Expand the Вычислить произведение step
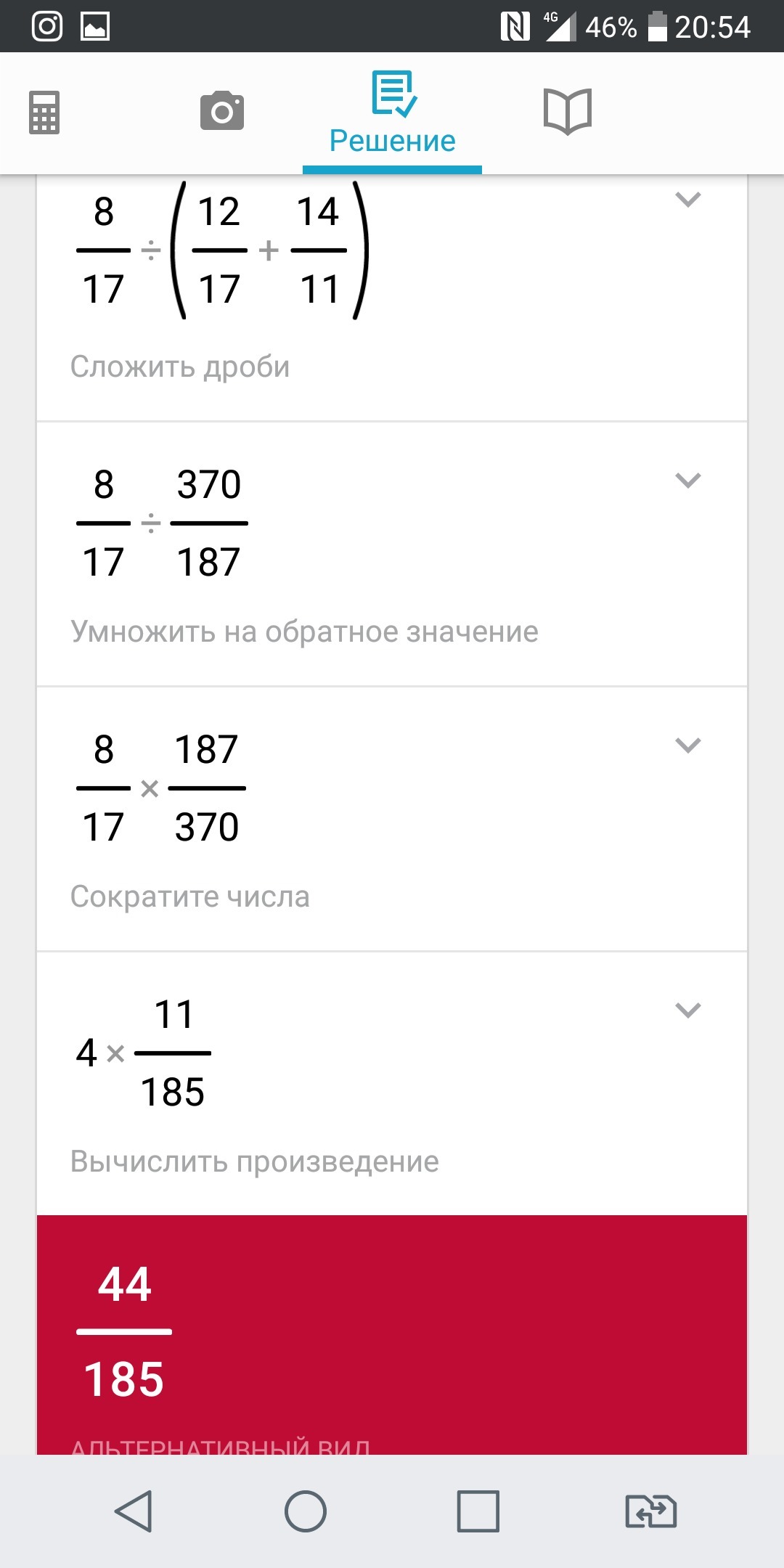This screenshot has height=1568, width=784. (687, 1010)
